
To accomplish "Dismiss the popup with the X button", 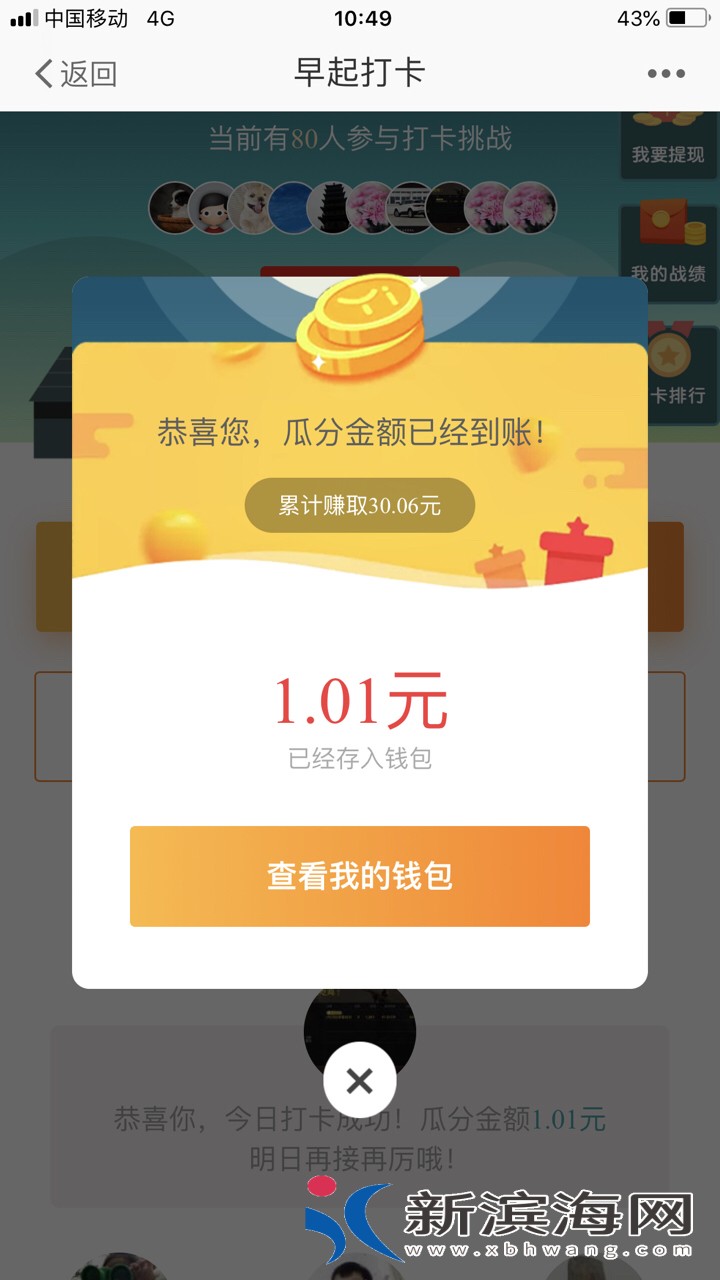I will point(360,1080).
